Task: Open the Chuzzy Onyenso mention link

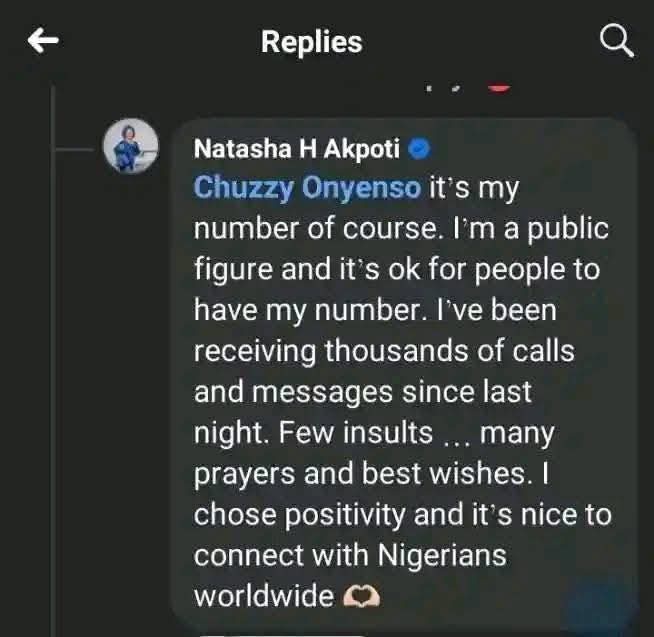Action: 307,188
